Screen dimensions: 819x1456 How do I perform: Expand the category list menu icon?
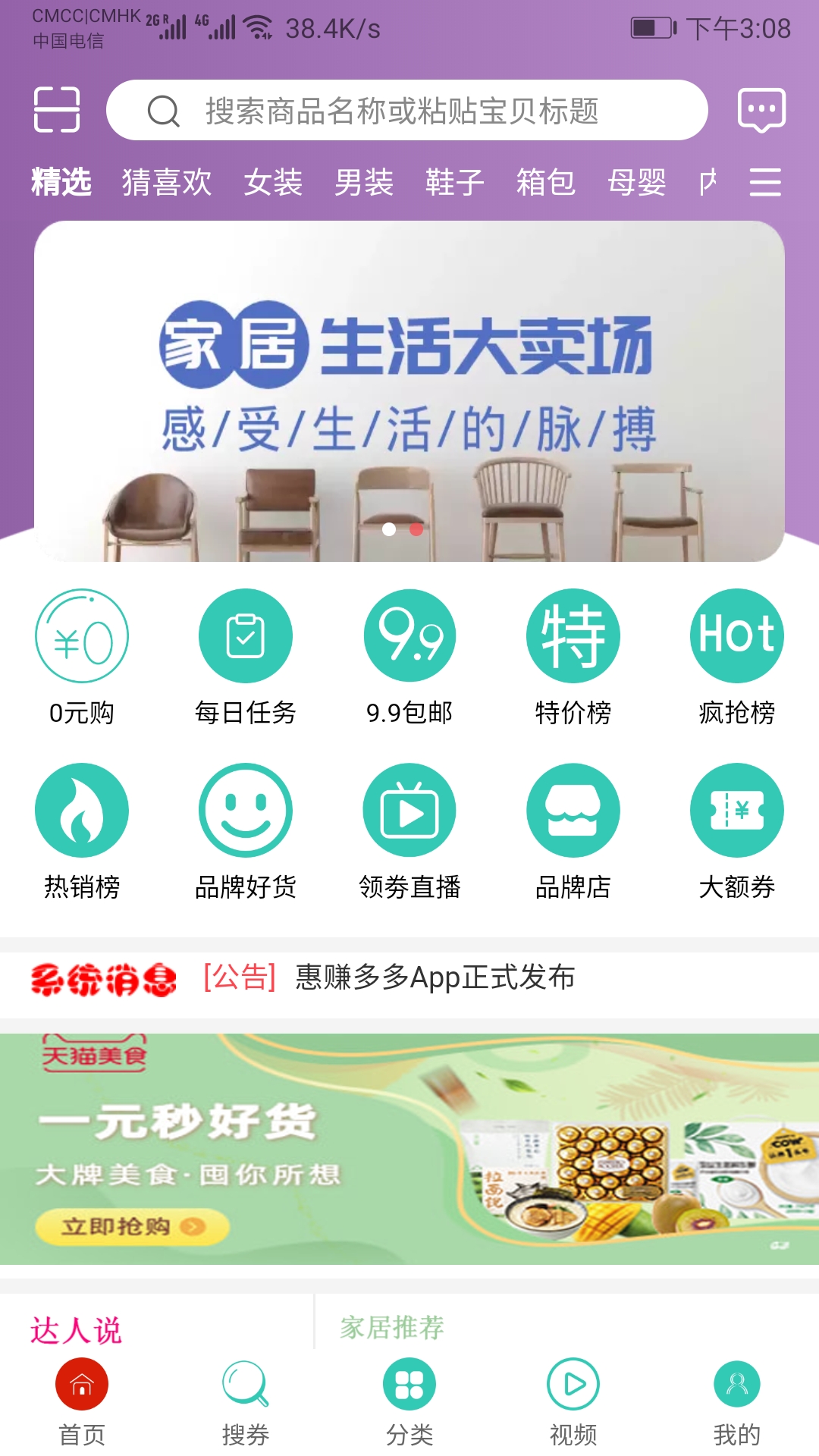(764, 183)
